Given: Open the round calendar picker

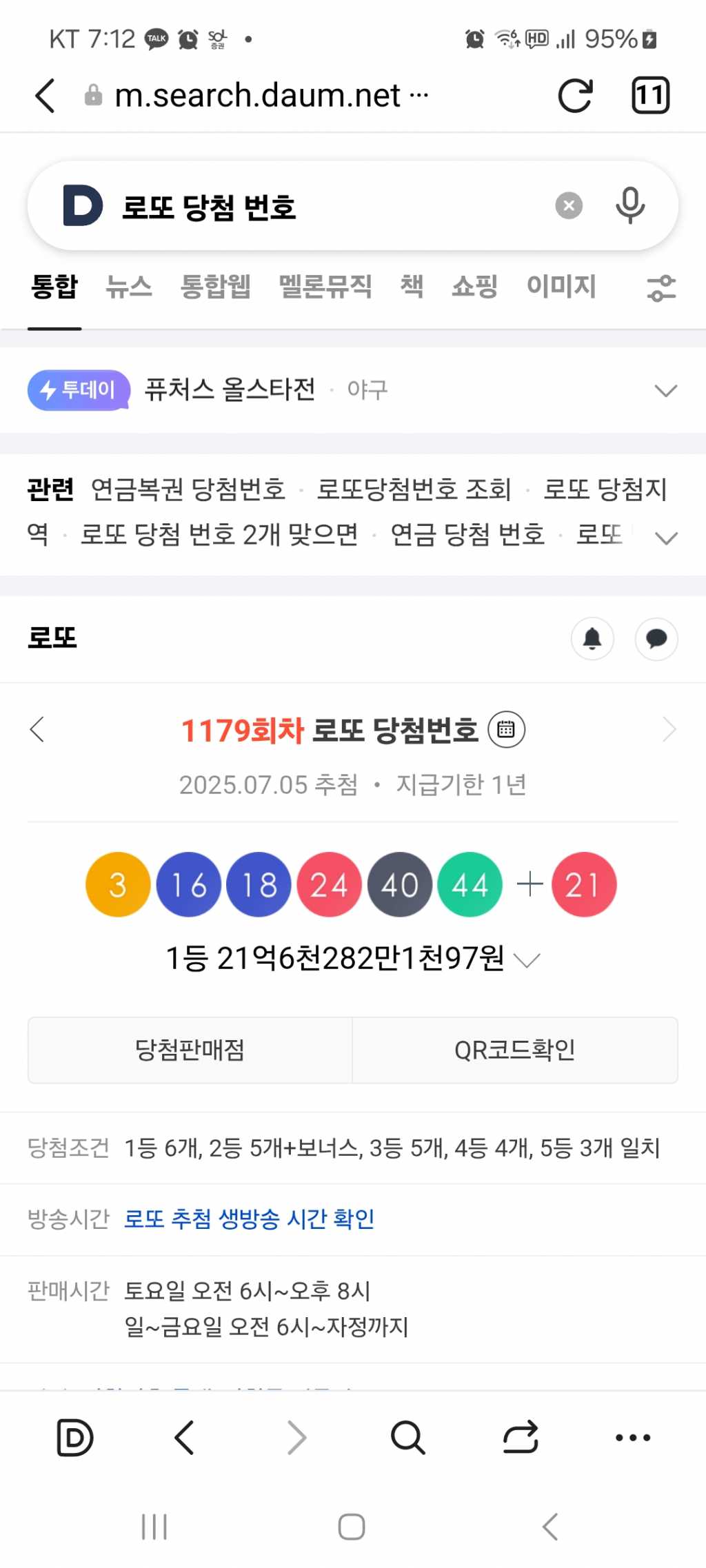Looking at the screenshot, I should [x=506, y=729].
